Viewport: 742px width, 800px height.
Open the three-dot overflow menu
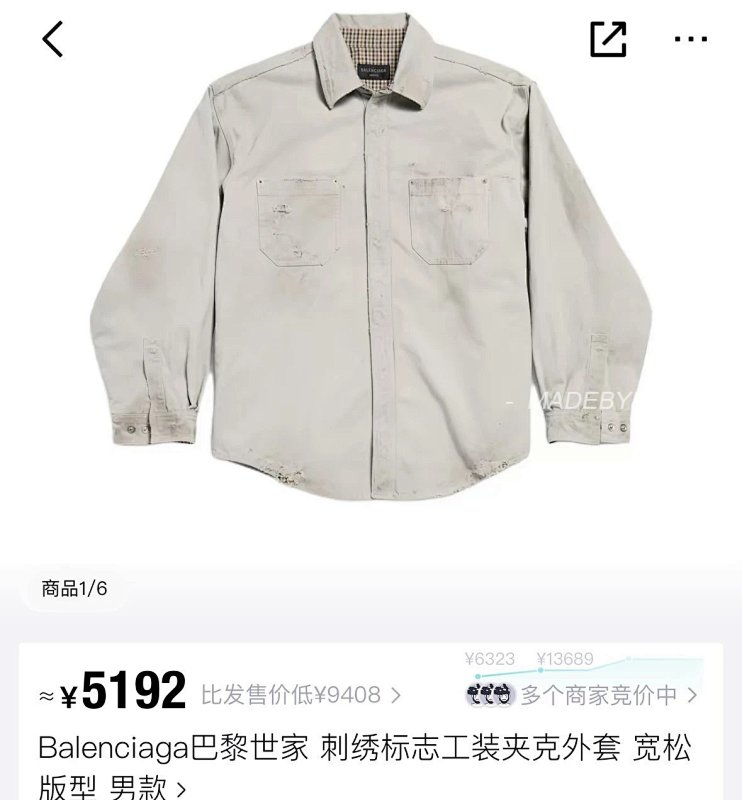pos(690,39)
